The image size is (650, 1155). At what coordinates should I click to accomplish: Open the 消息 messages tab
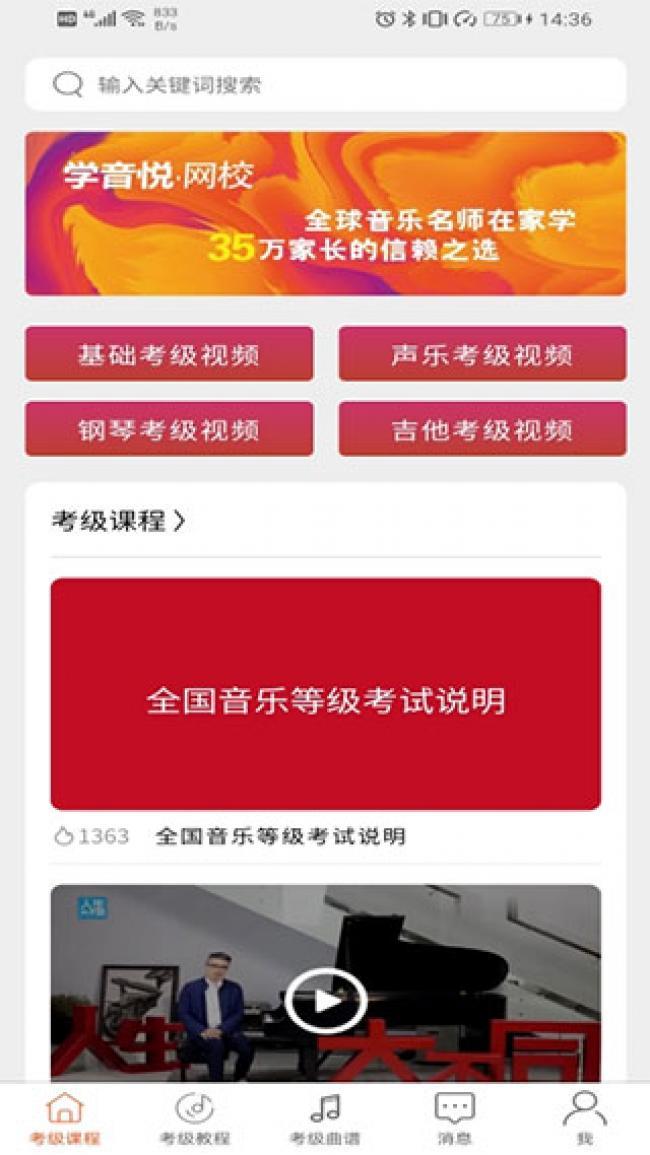point(455,1118)
